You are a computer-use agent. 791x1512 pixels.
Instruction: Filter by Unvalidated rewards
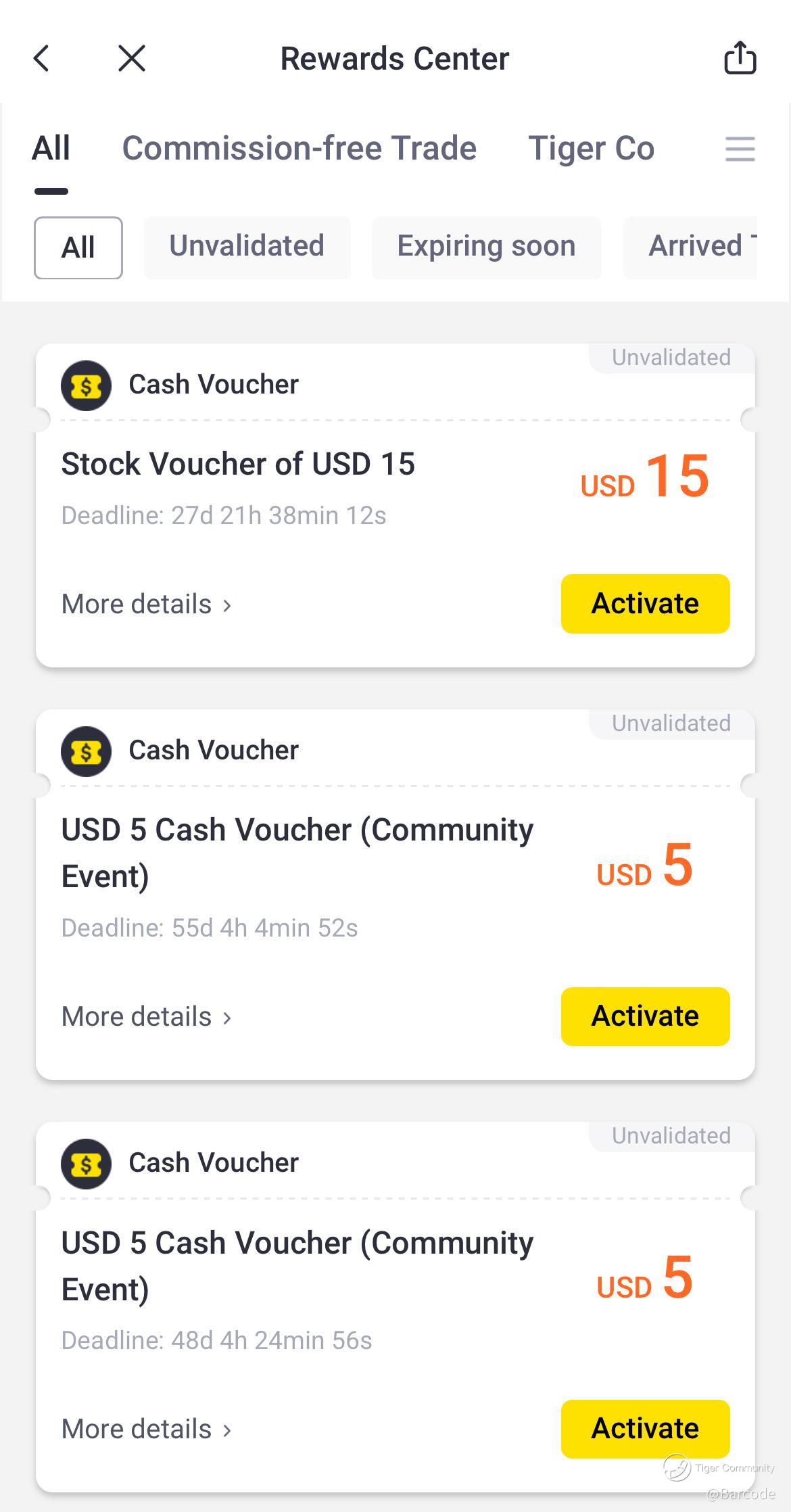[x=247, y=247]
